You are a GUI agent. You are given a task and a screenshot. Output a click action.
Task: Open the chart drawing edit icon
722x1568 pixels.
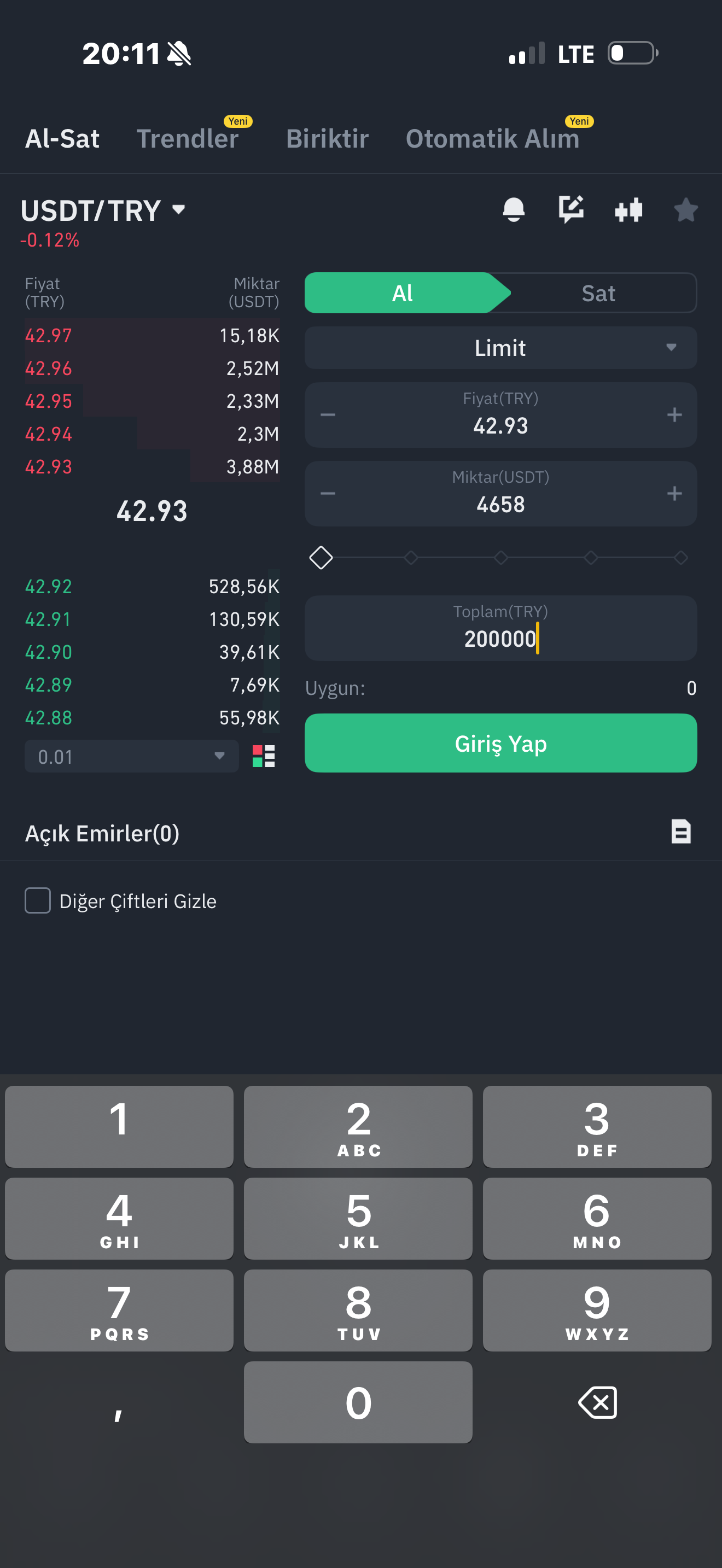coord(571,210)
